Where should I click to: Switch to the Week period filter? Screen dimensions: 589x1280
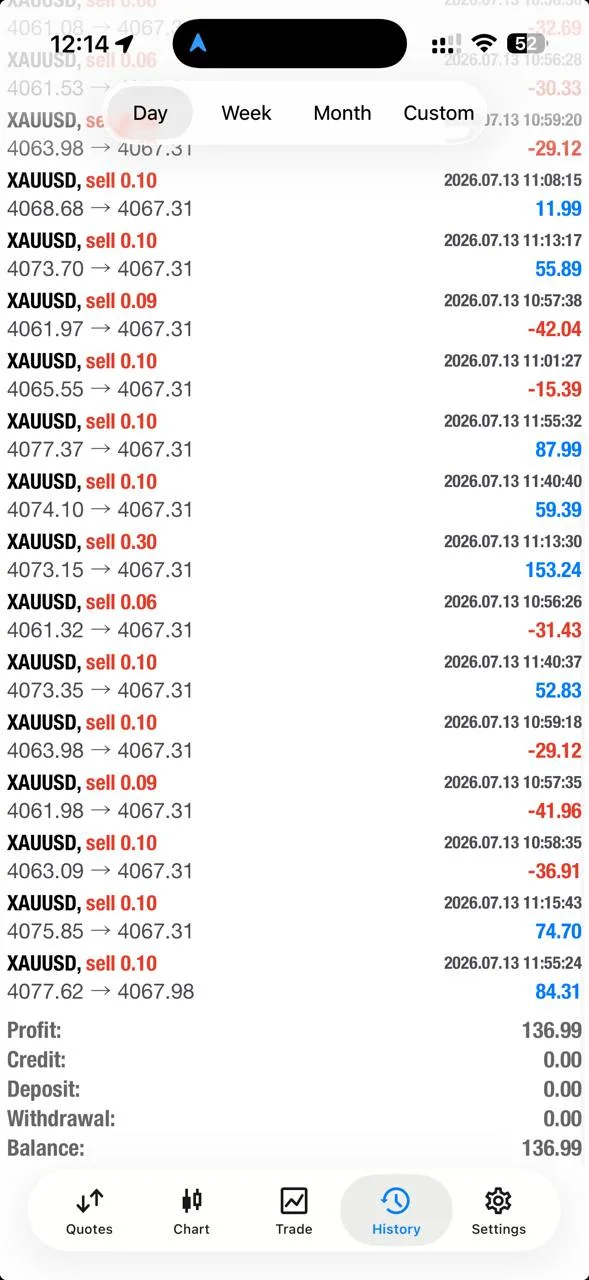[x=246, y=113]
